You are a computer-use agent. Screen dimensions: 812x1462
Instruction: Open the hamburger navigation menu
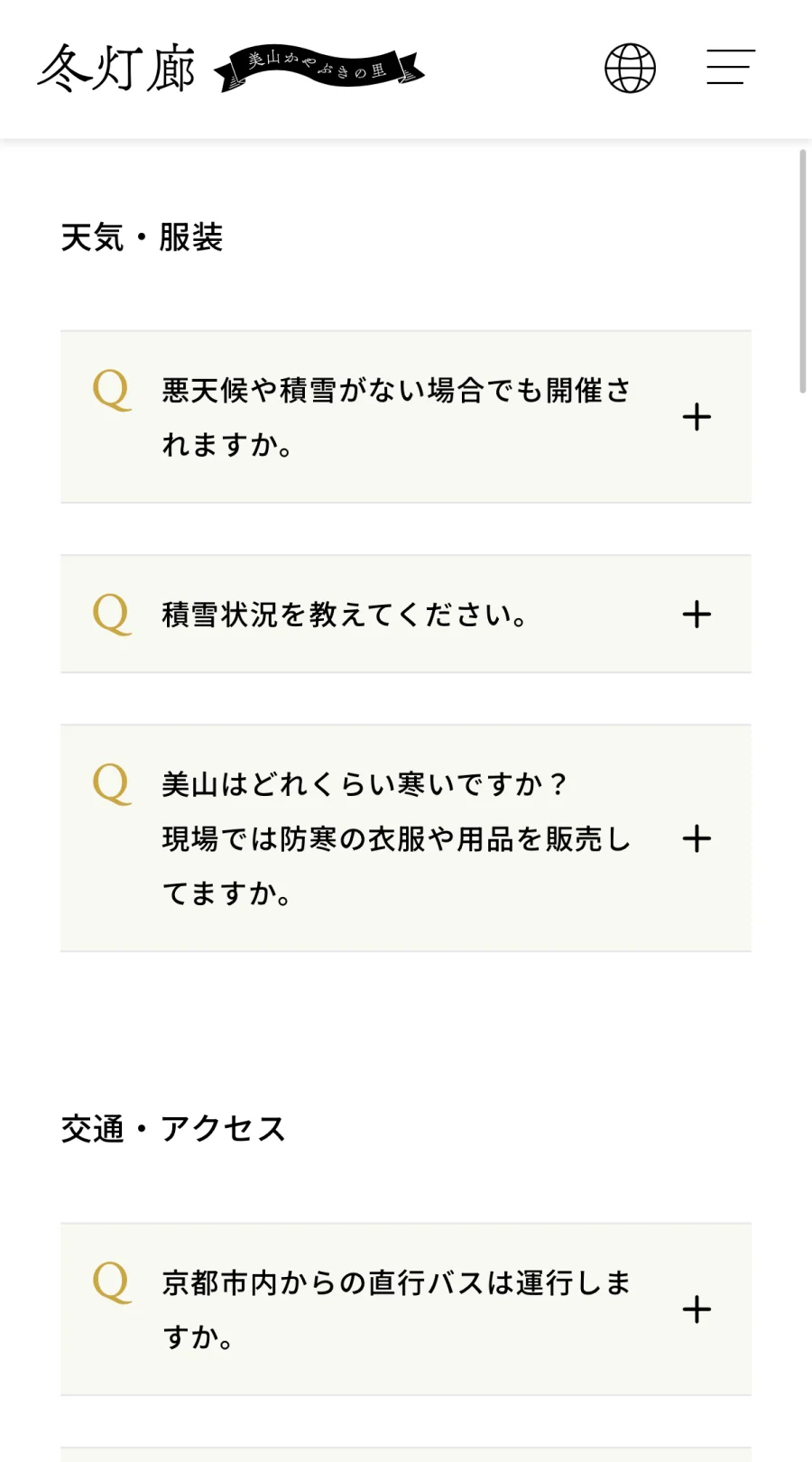[x=730, y=68]
